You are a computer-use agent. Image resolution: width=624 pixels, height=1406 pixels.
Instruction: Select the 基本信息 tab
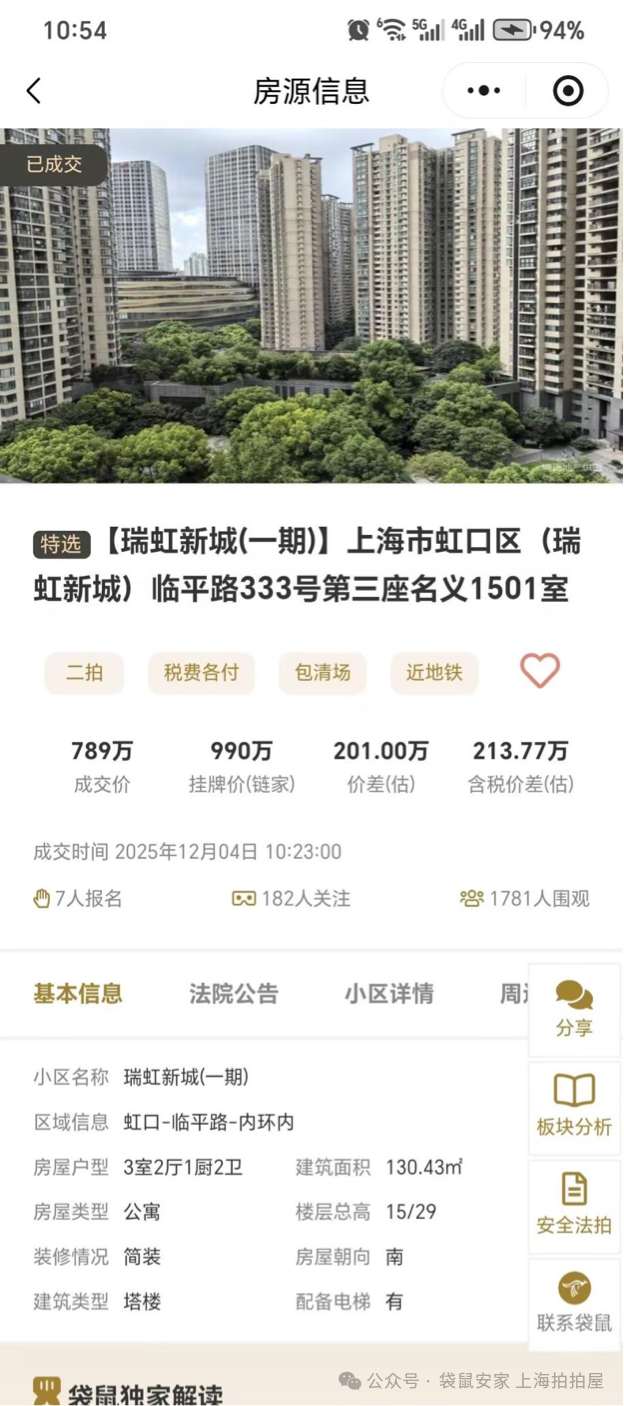pyautogui.click(x=78, y=994)
